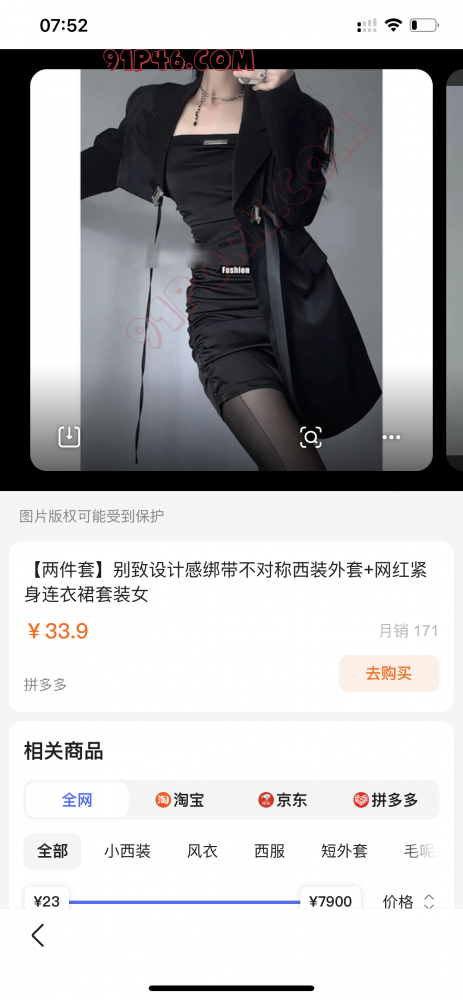Image resolution: width=463 pixels, height=1000 pixels.
Task: Switch to the 京东 tab
Action: point(283,800)
